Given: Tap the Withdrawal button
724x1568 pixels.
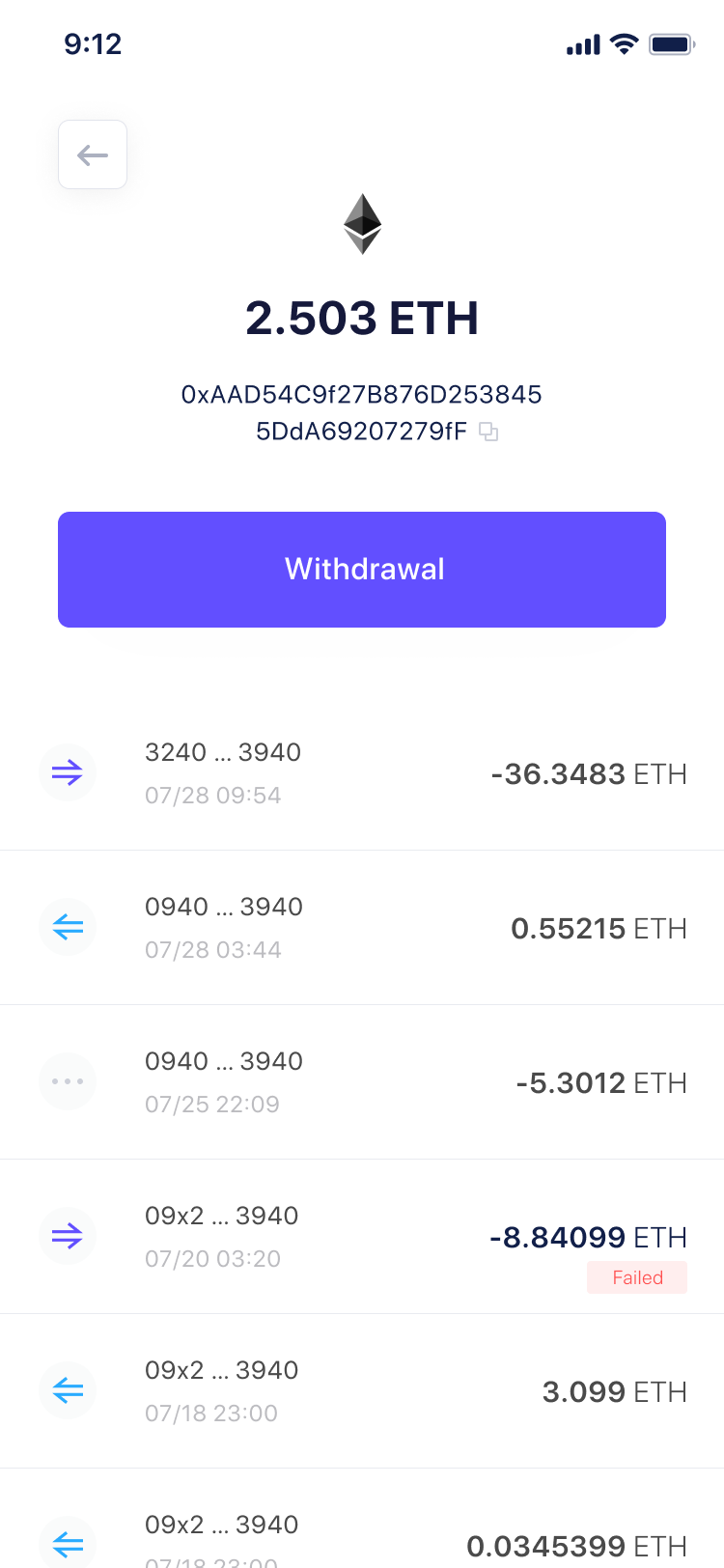Looking at the screenshot, I should 362,570.
